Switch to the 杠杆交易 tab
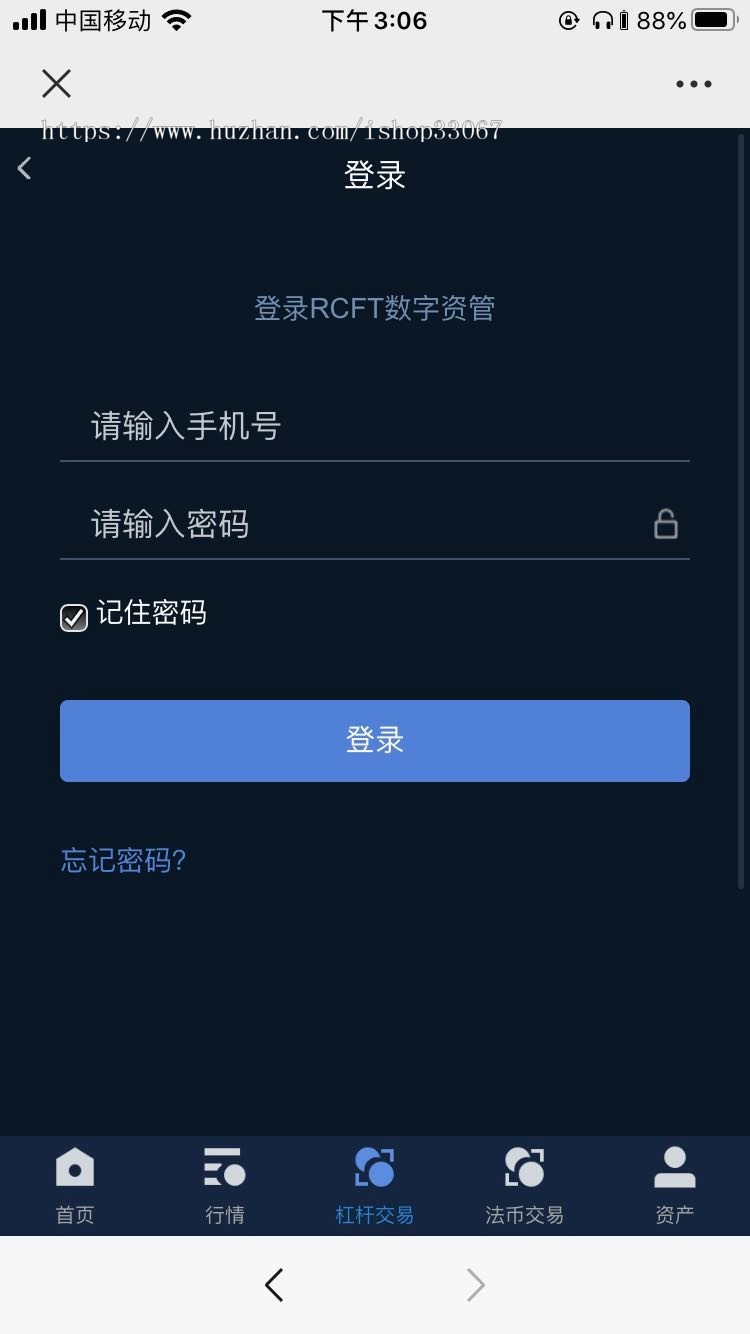The height and width of the screenshot is (1334, 750). tap(374, 1185)
